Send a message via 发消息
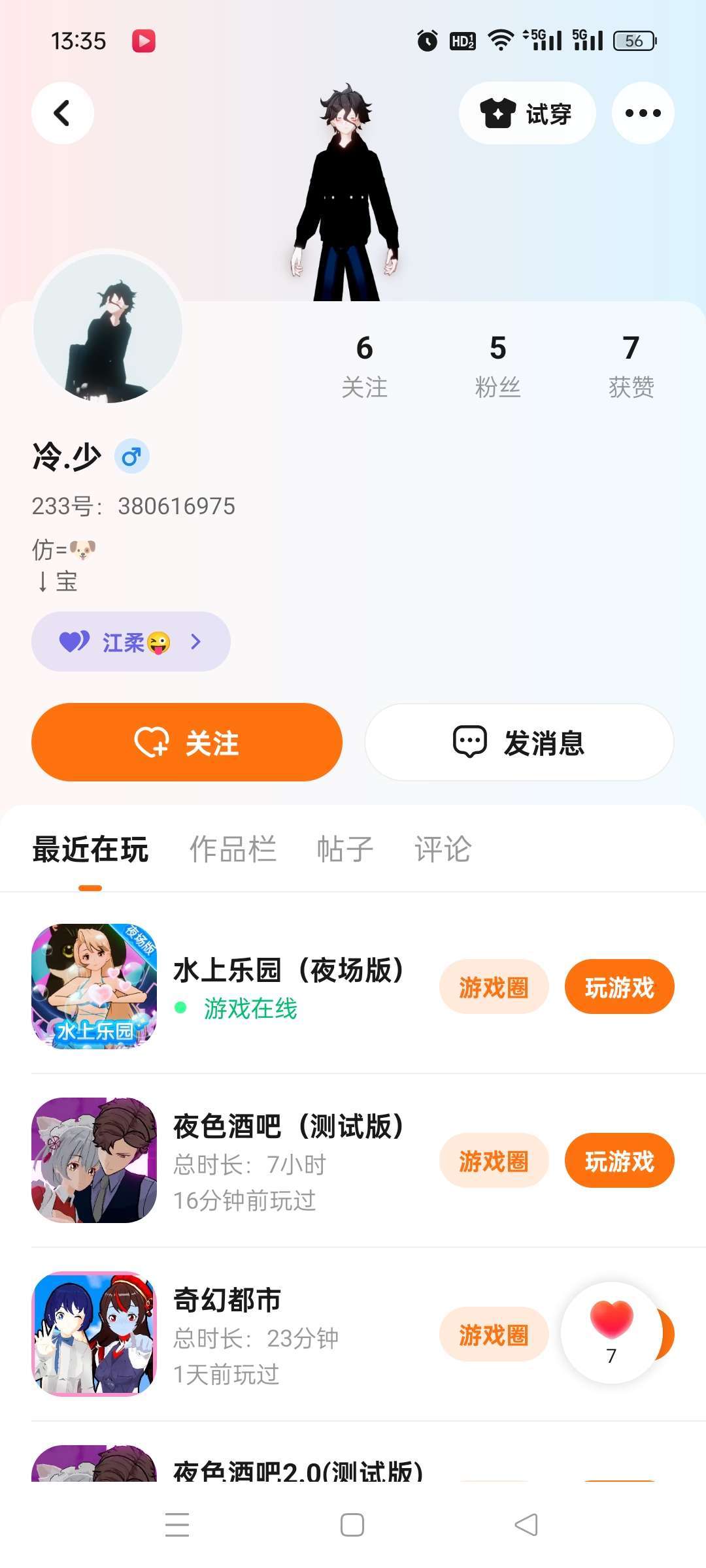Image resolution: width=706 pixels, height=1568 pixels. (519, 742)
